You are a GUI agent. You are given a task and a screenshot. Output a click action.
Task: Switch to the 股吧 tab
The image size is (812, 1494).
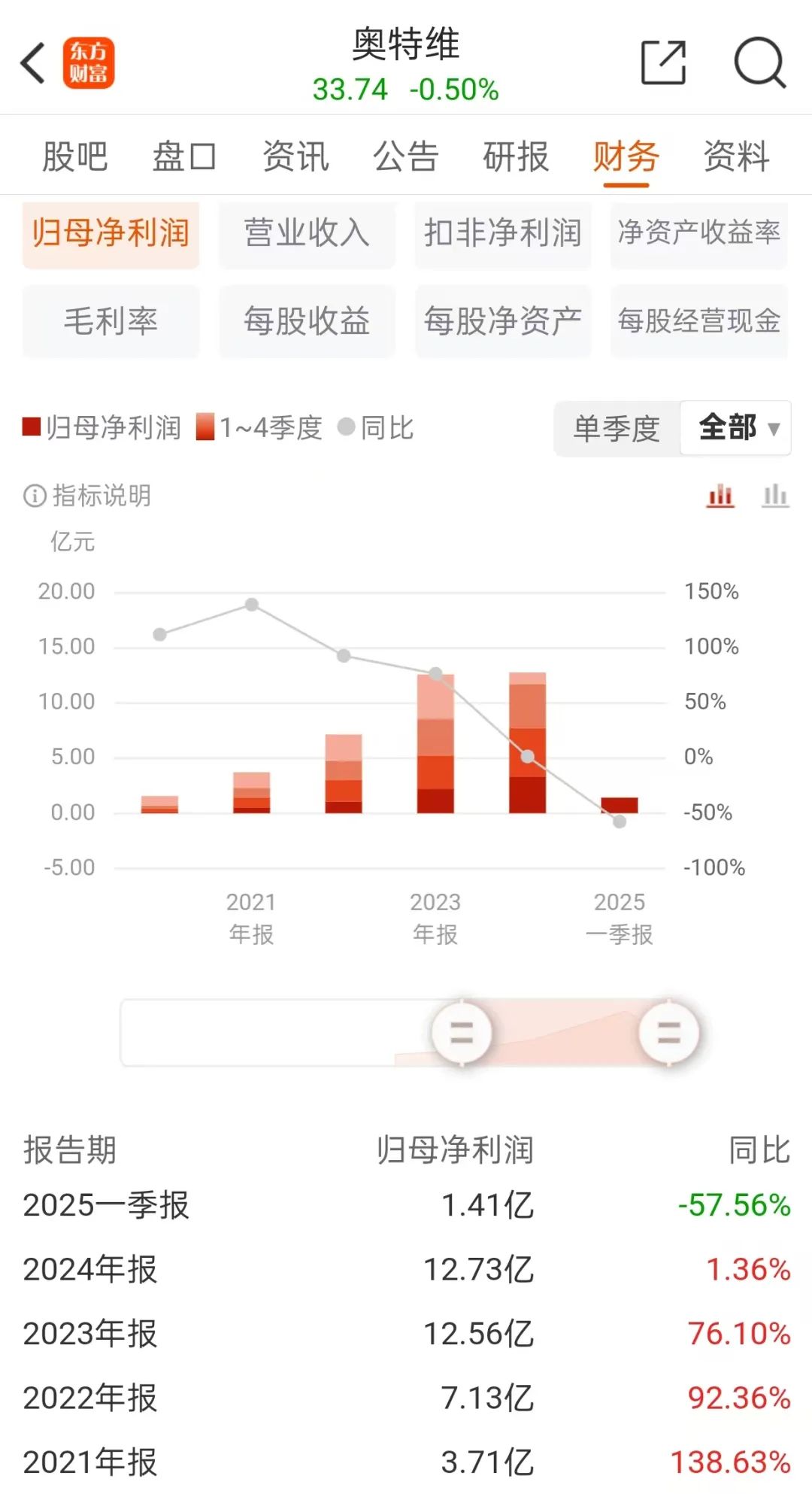click(x=74, y=157)
